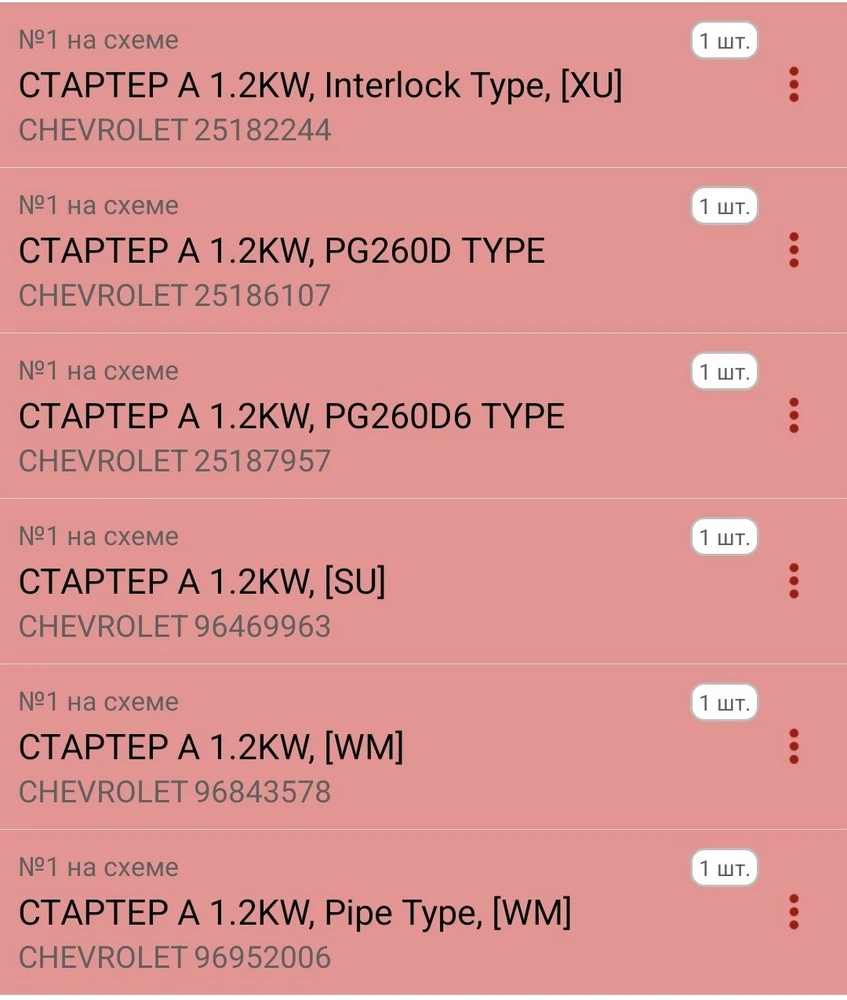The width and height of the screenshot is (847, 1000).
Task: View the PG260D6 TYPE starter 25187957
Action: [292, 417]
